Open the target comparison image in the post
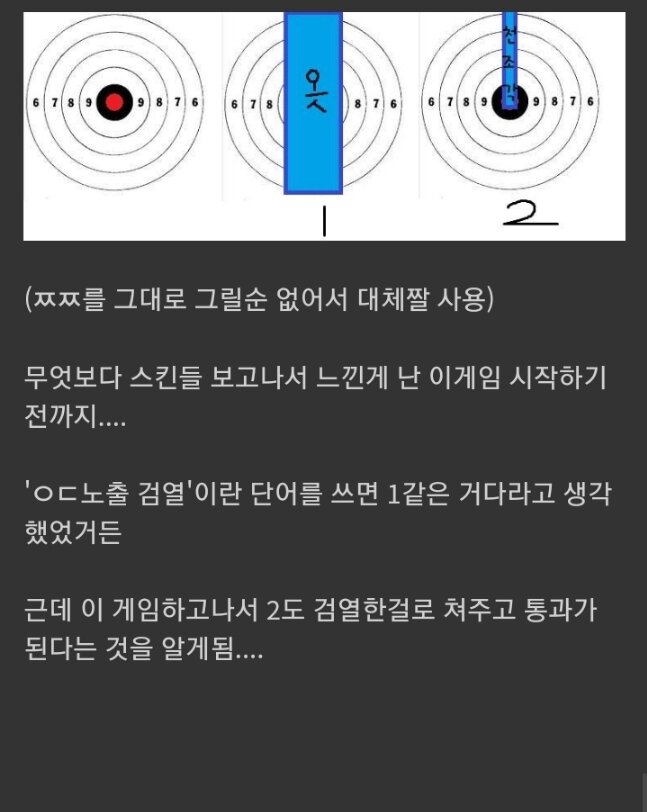 [324, 125]
